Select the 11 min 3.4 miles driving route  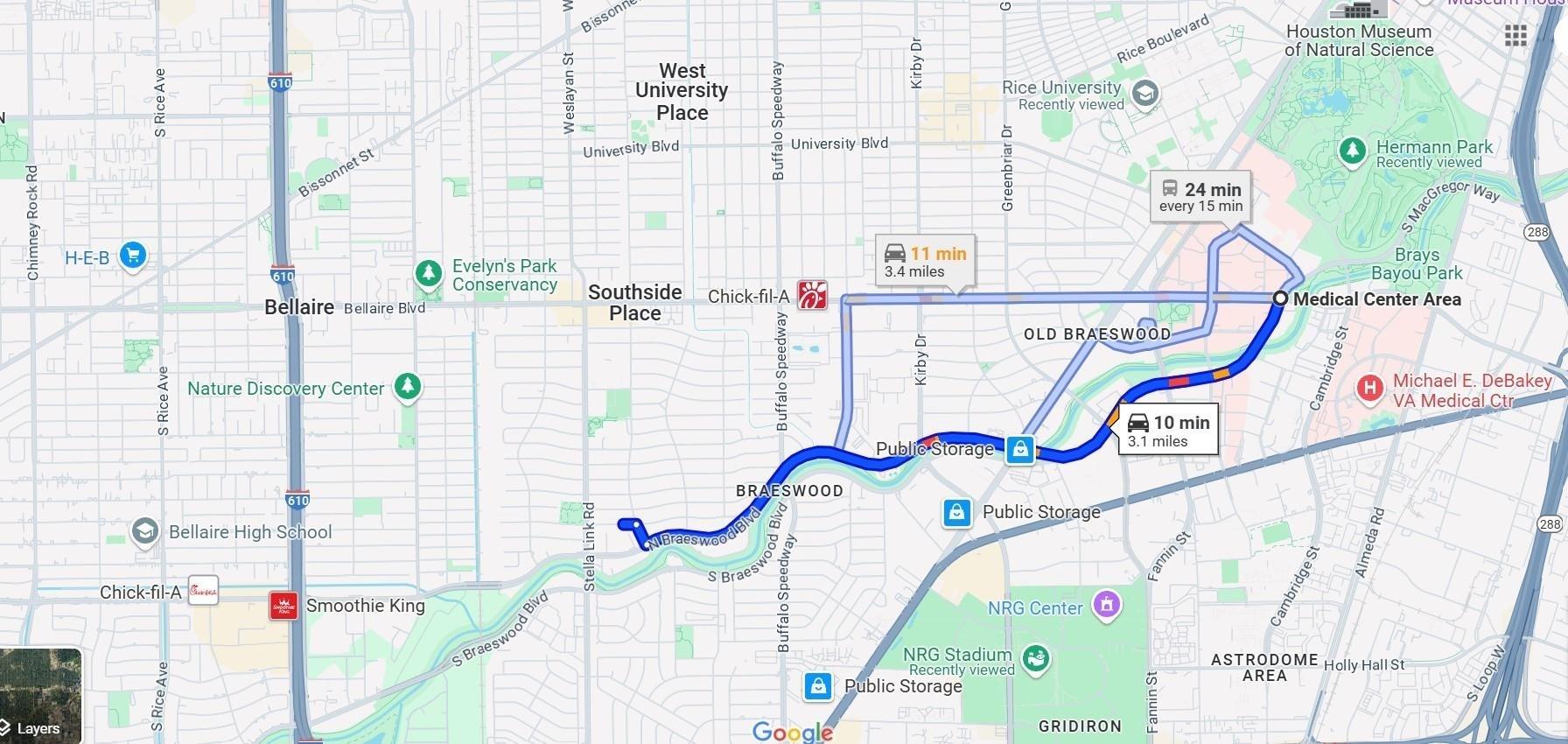point(926,261)
